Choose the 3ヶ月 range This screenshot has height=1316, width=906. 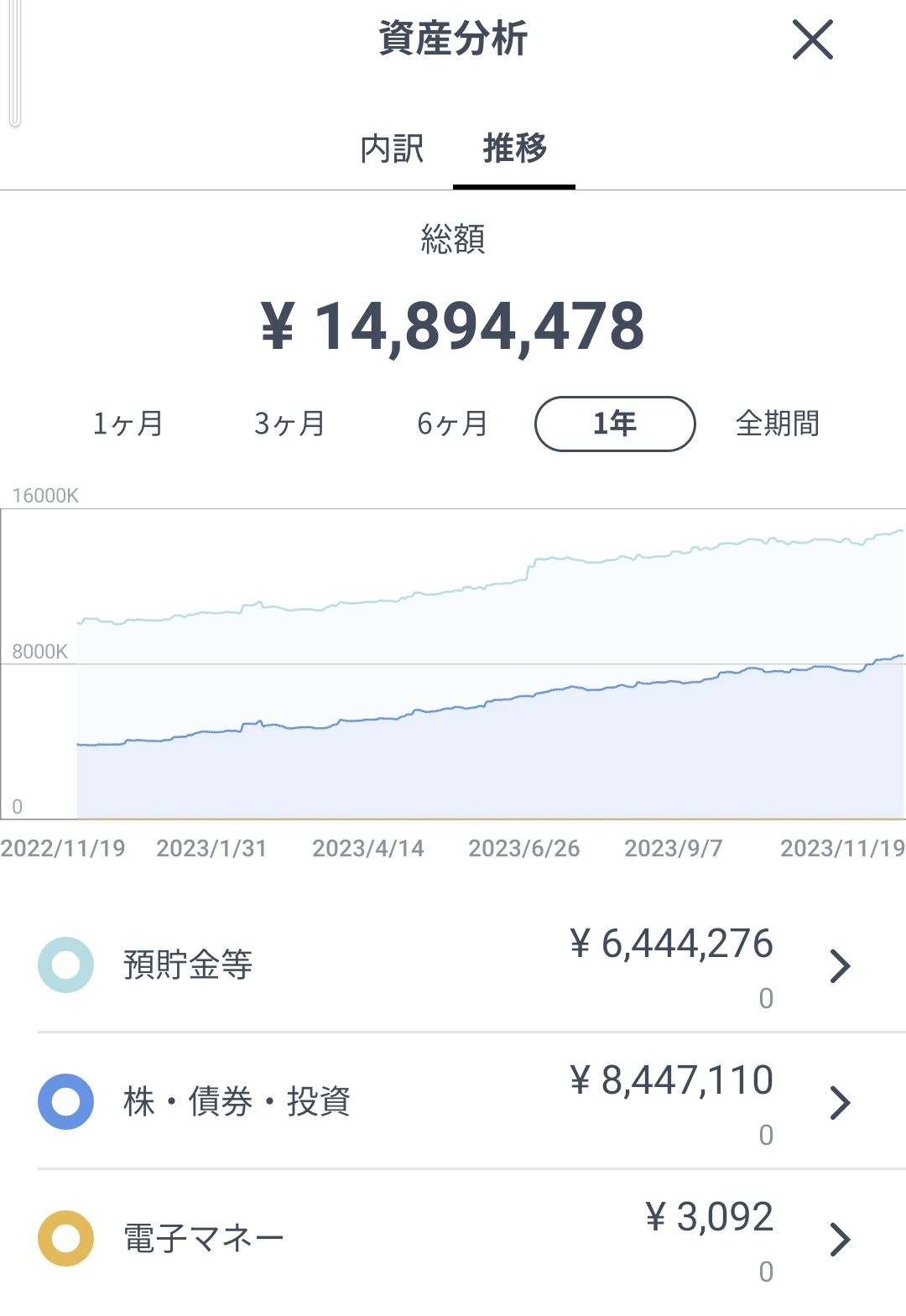coord(289,424)
